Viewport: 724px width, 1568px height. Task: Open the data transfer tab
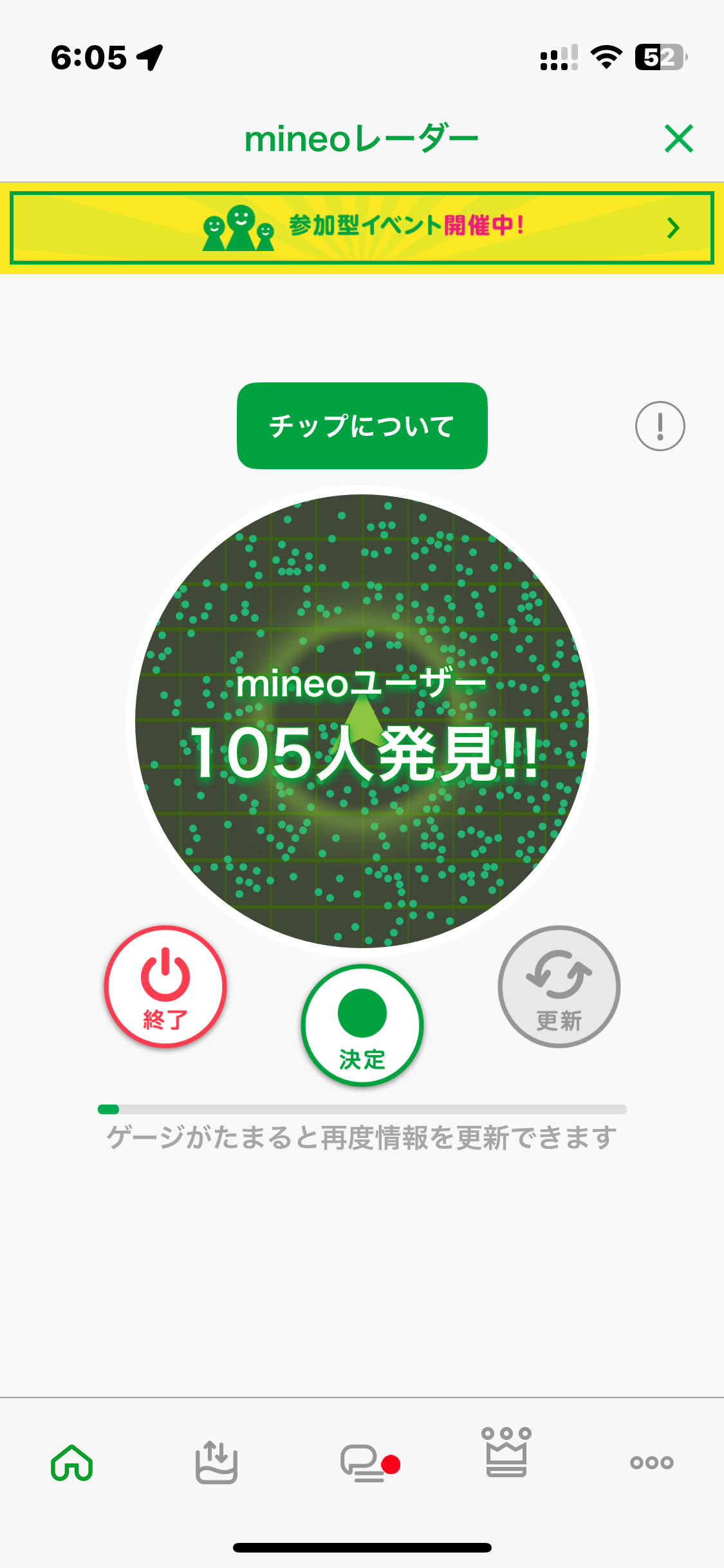(216, 1462)
